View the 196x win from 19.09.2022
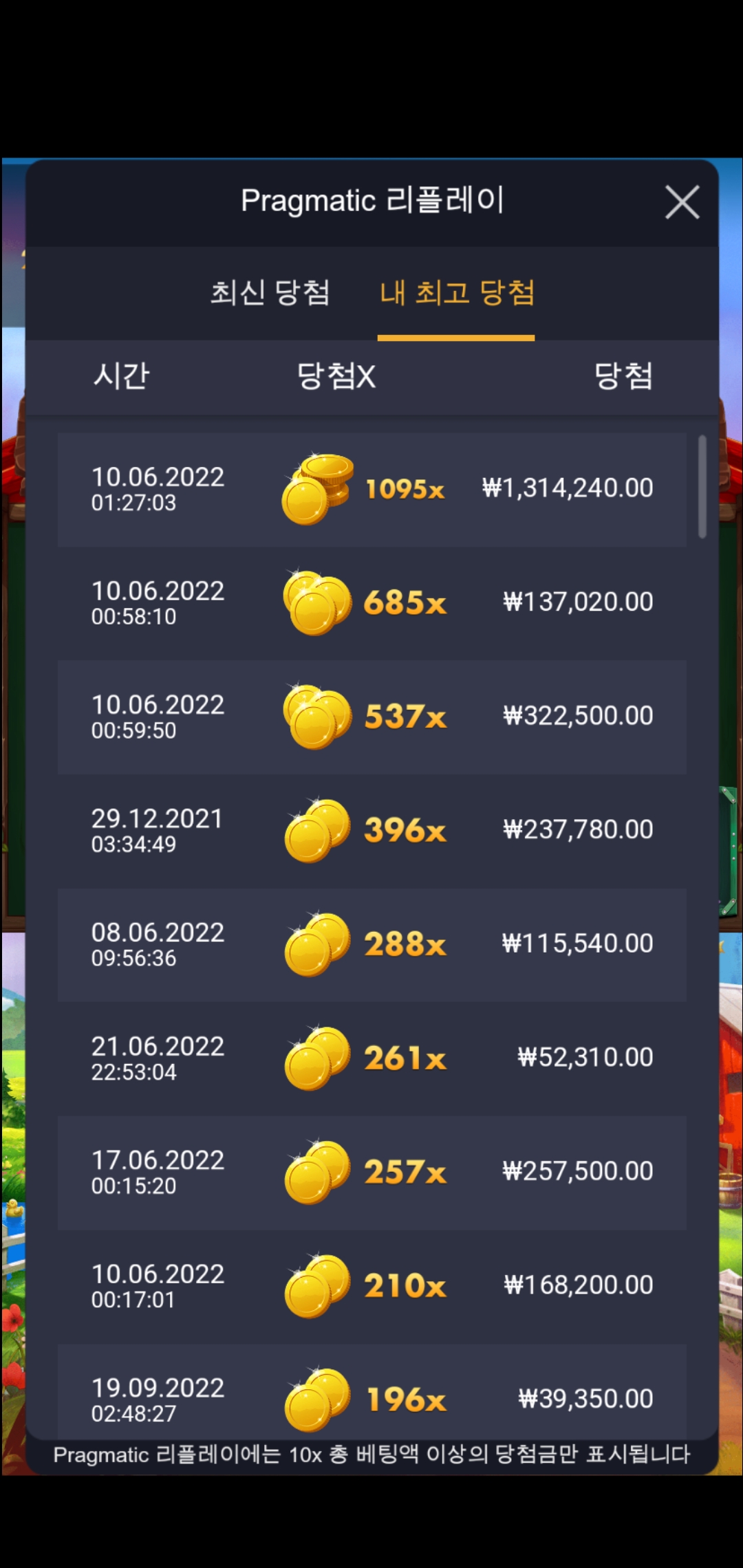 point(371,1396)
